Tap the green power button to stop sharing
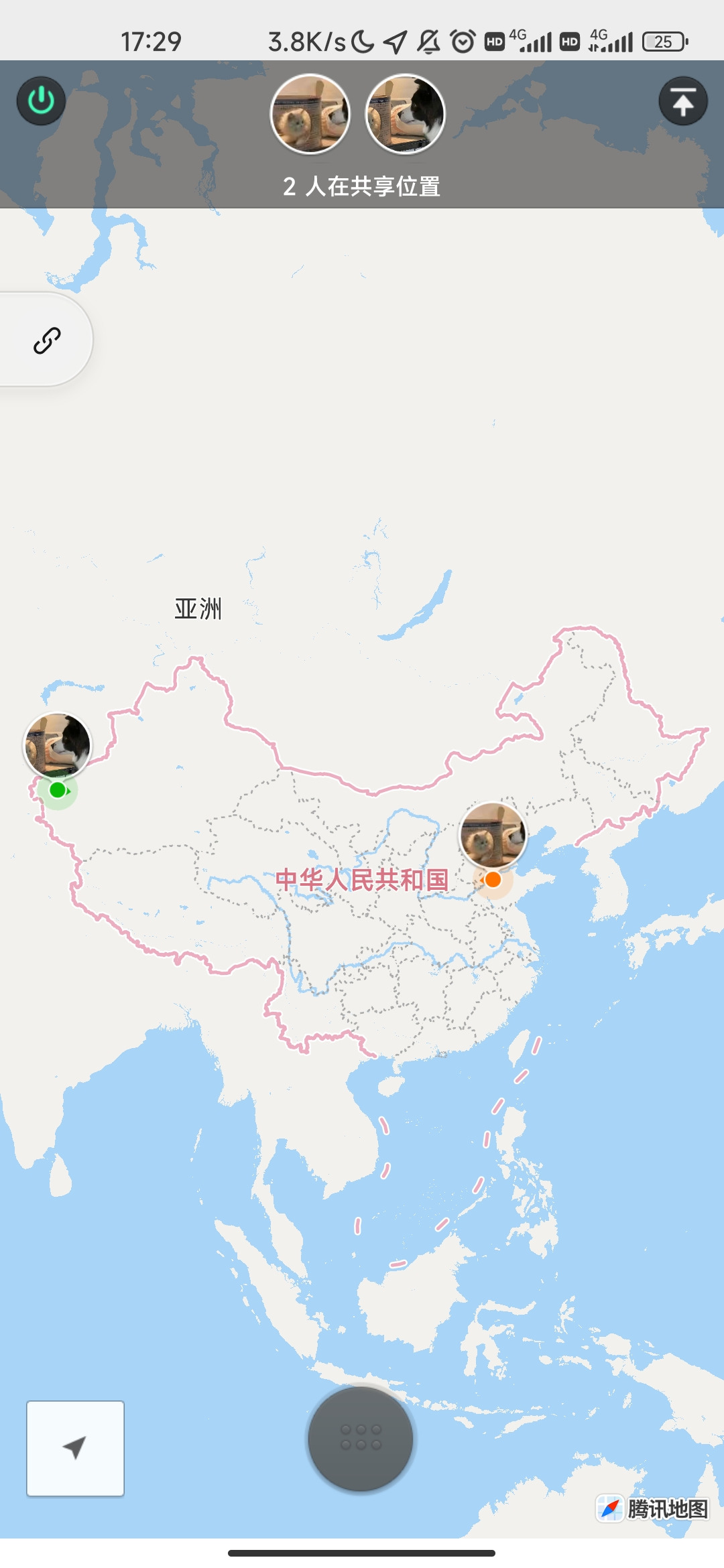The image size is (724, 1568). pos(41,101)
